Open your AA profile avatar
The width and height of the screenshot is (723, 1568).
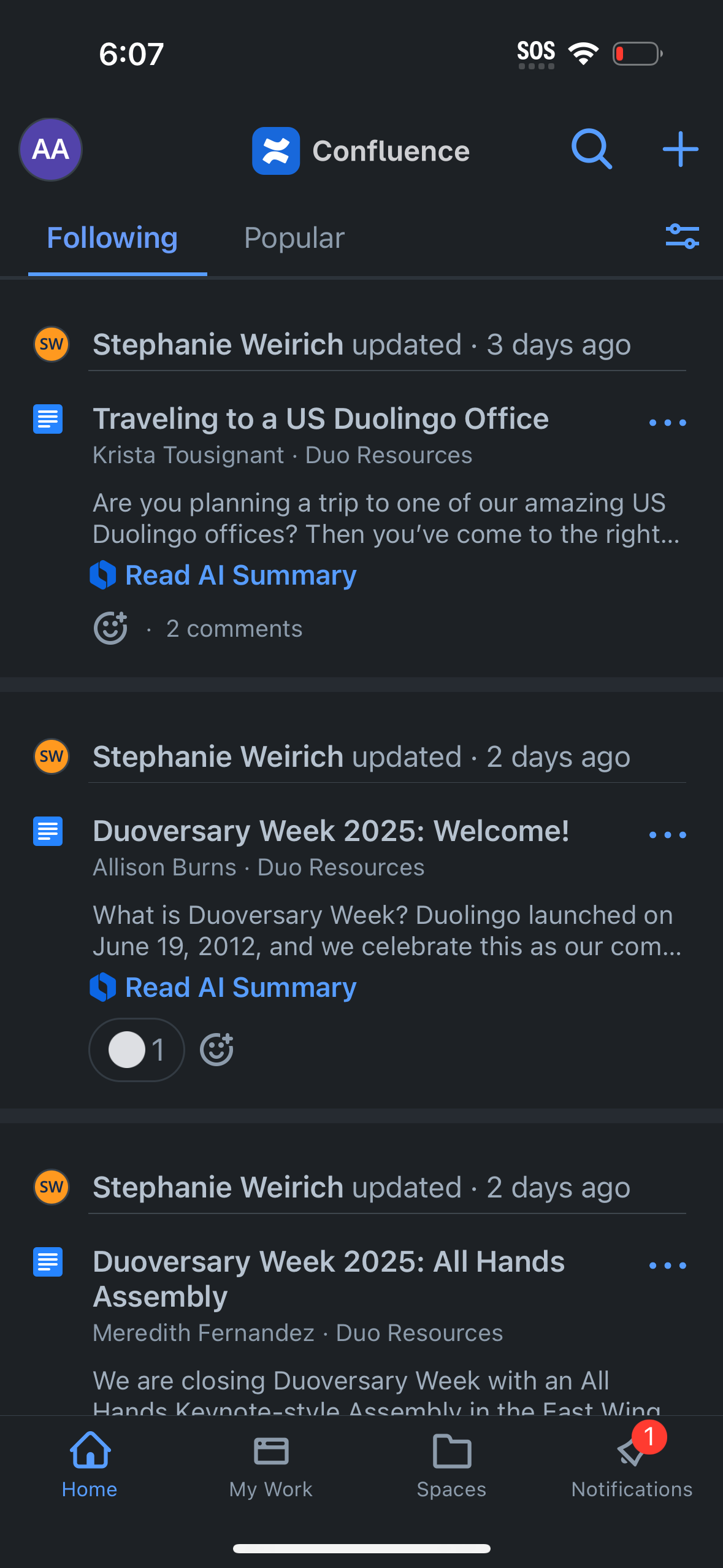[50, 150]
